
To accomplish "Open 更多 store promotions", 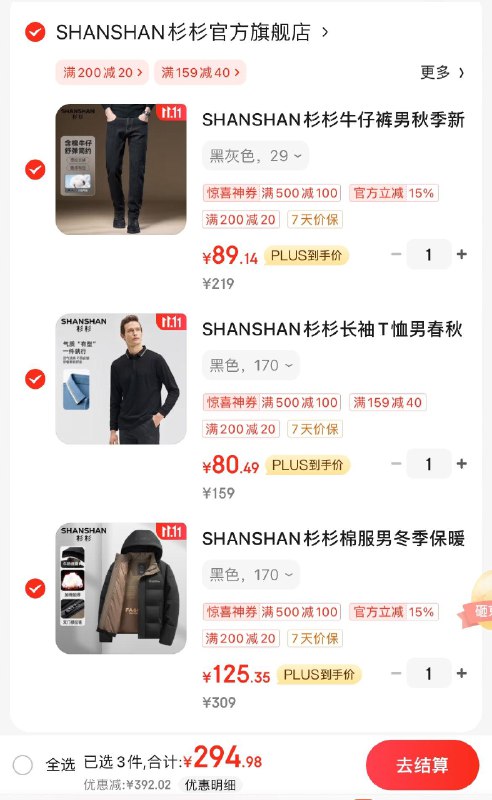I will tap(442, 72).
